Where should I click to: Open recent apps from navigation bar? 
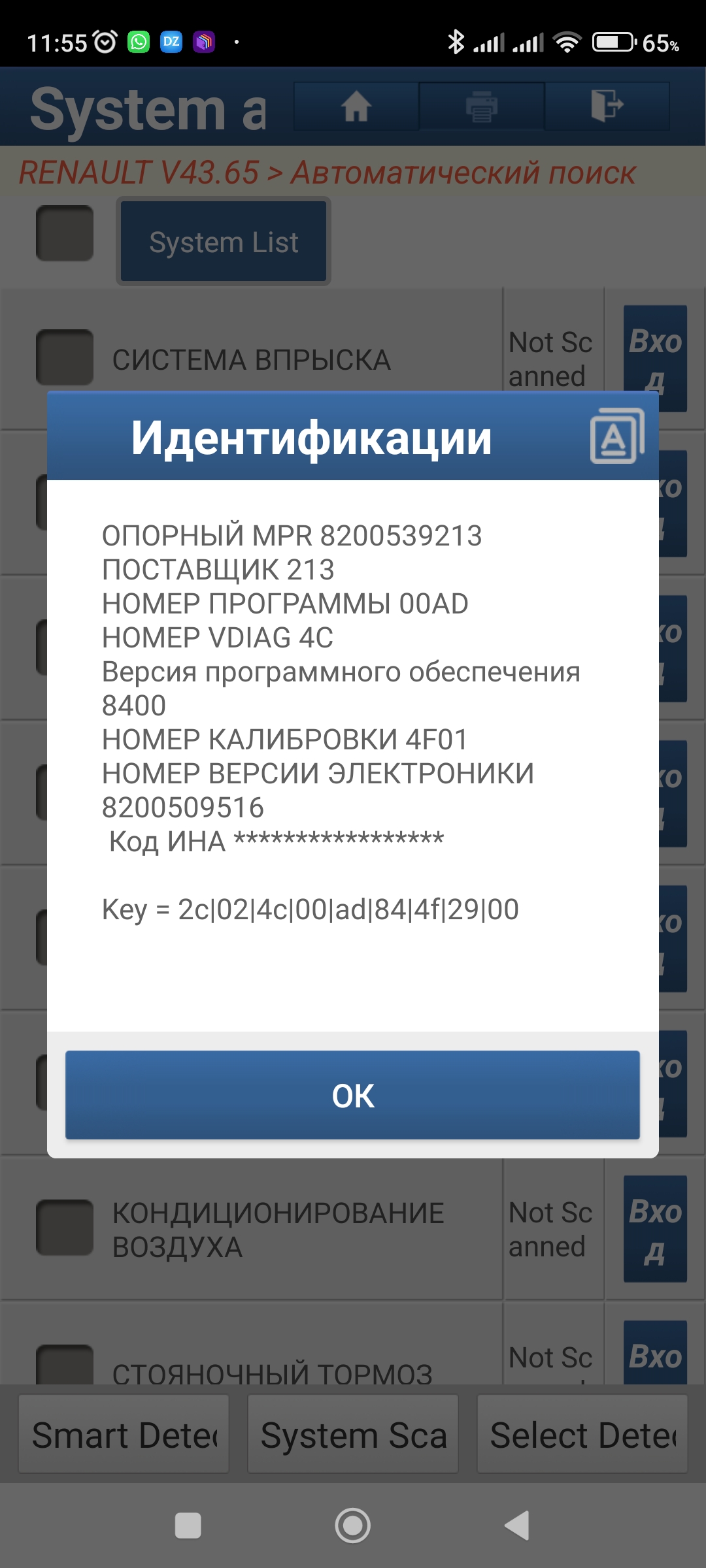[188, 1526]
